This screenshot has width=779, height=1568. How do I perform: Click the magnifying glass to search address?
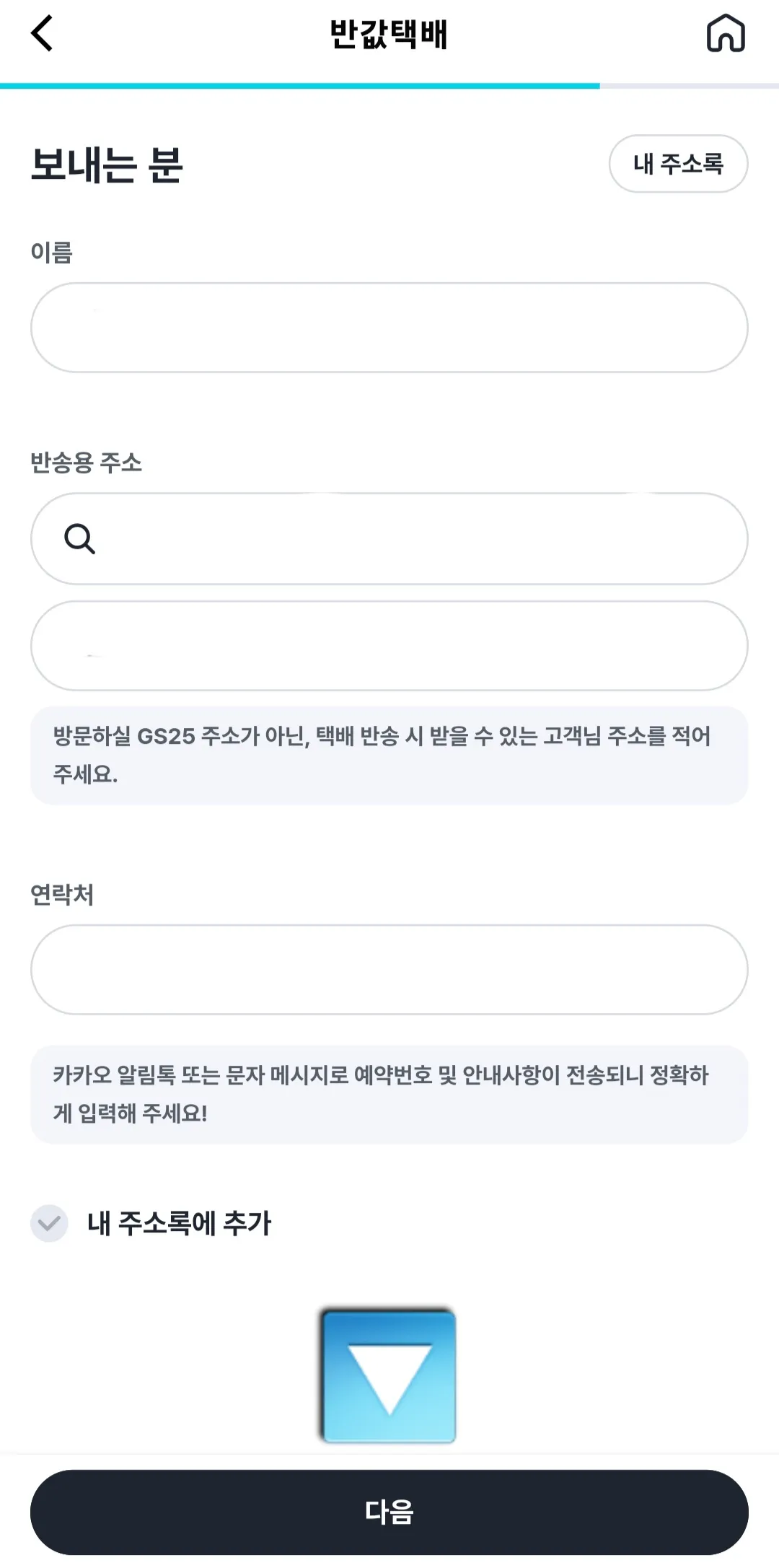79,538
